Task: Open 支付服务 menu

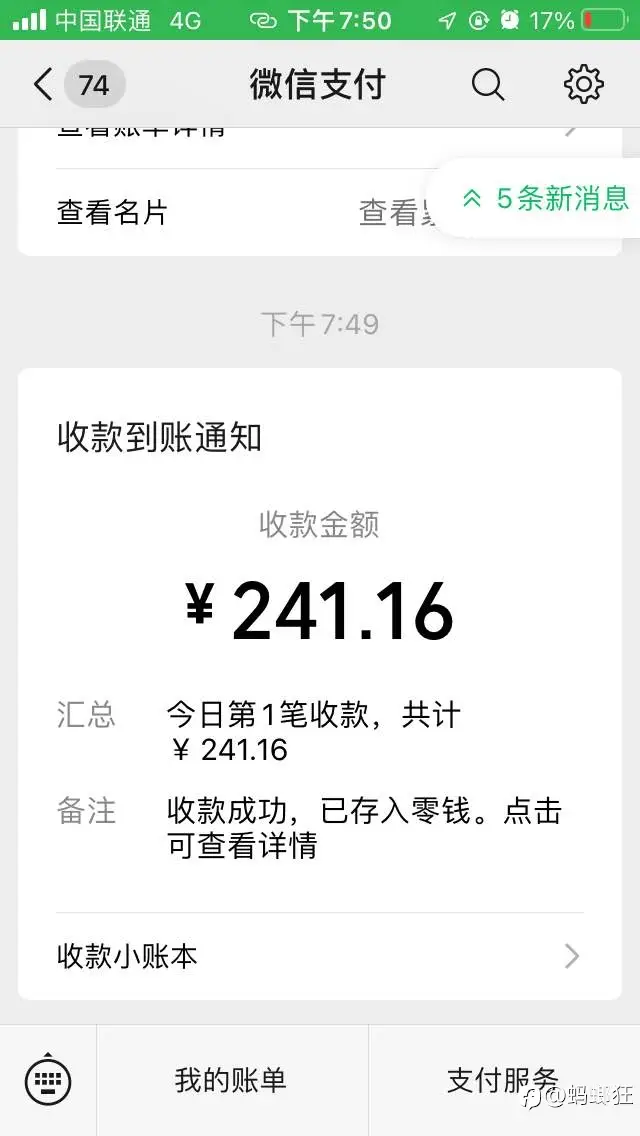Action: point(504,1080)
